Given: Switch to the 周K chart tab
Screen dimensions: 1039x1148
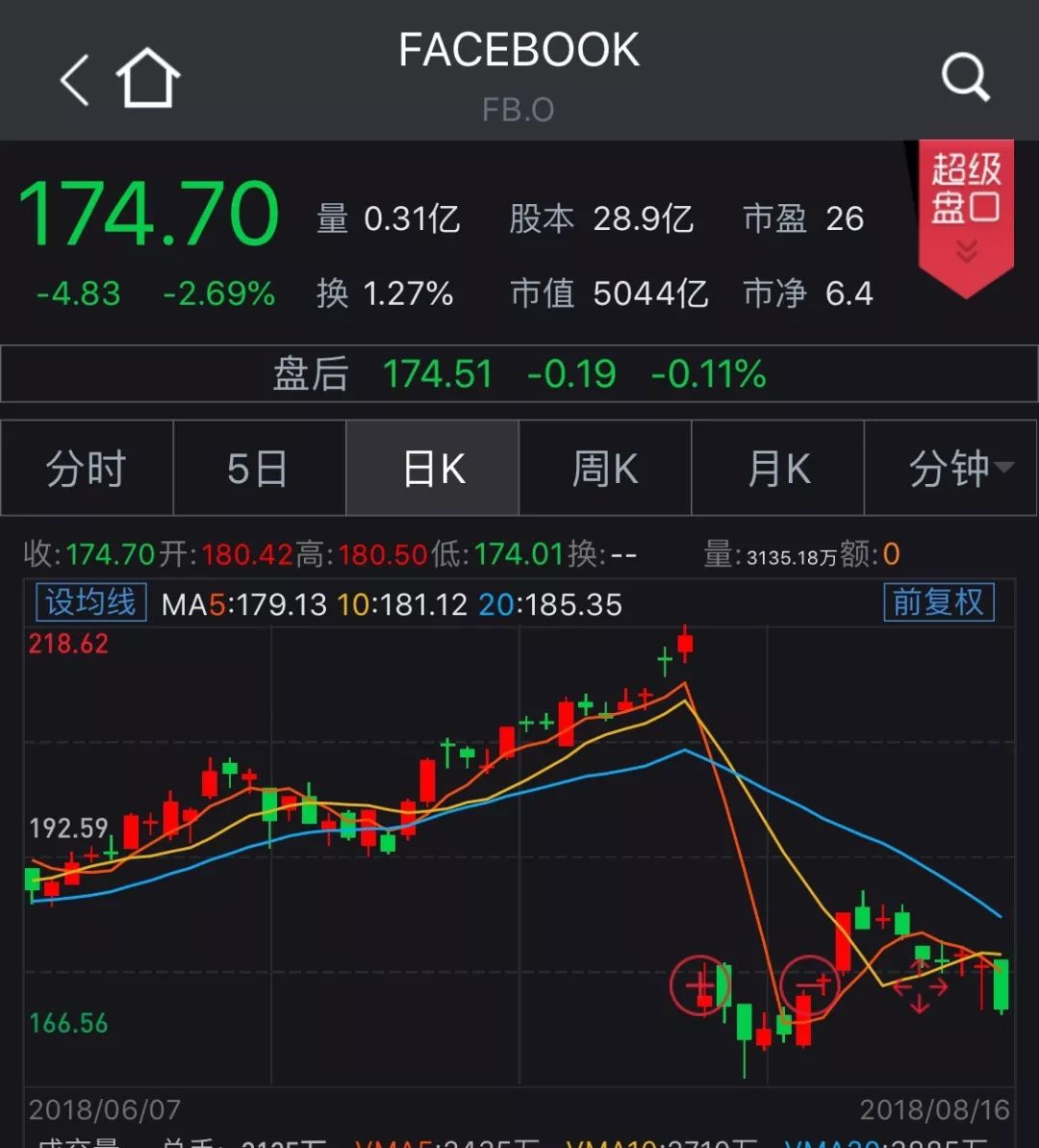Looking at the screenshot, I should click(605, 469).
